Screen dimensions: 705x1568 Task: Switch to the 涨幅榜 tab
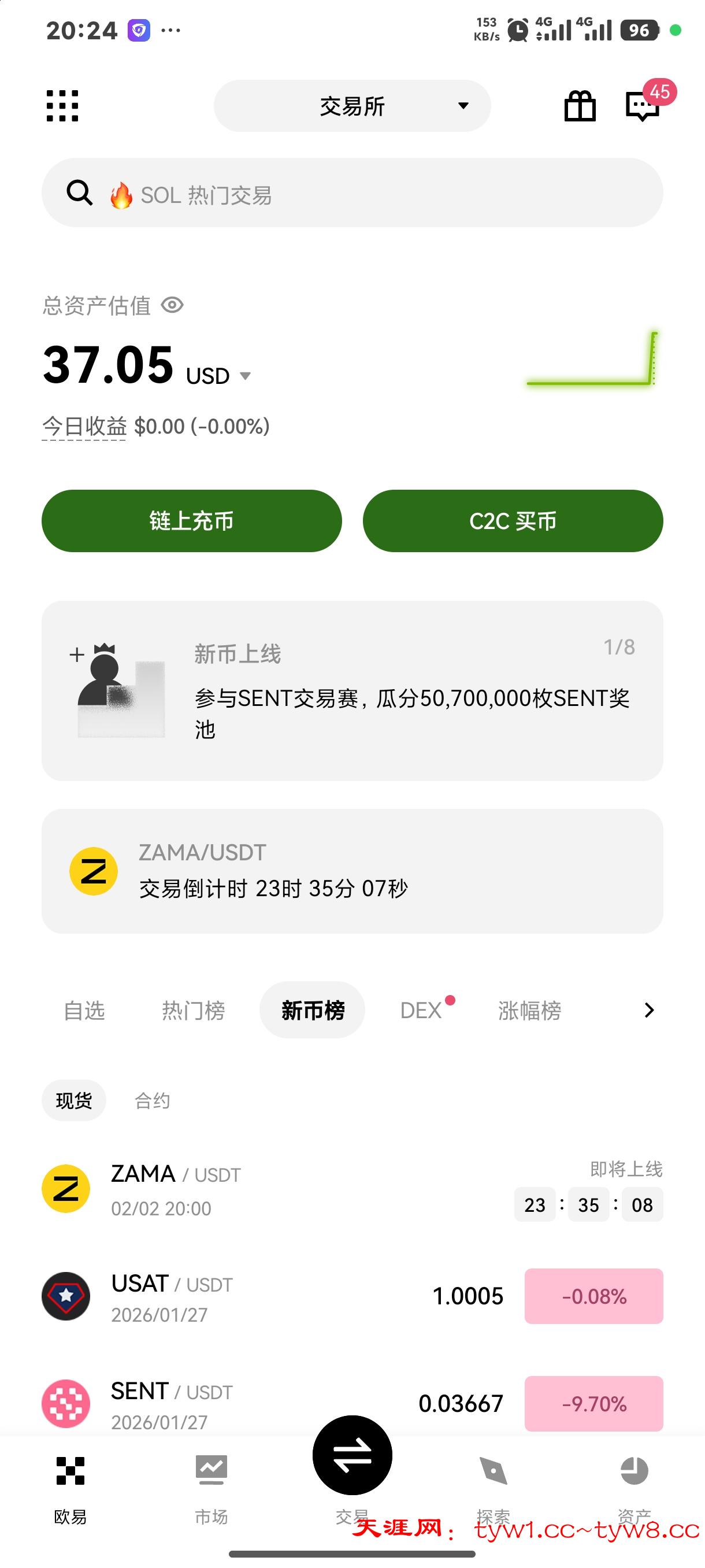(x=529, y=1011)
